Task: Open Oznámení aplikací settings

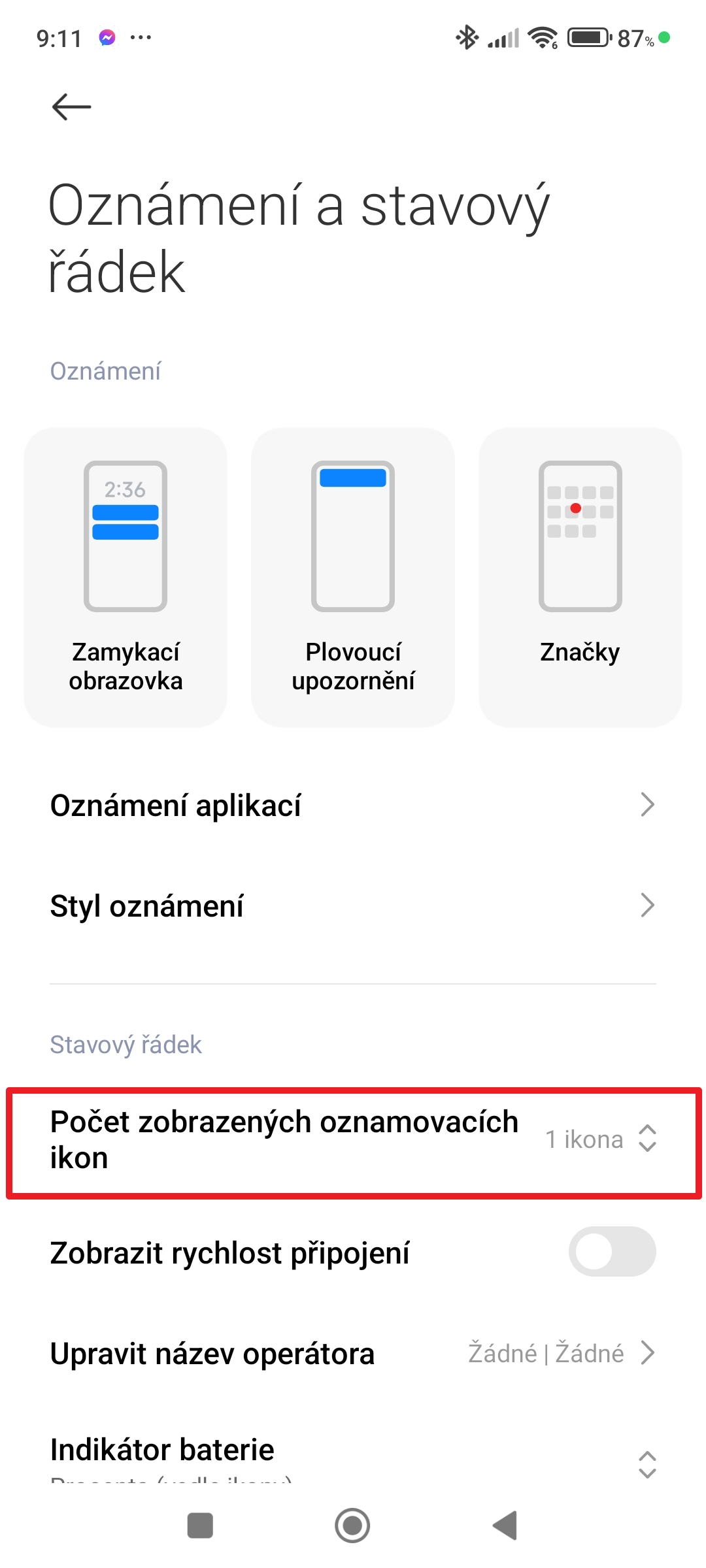Action: tap(353, 805)
